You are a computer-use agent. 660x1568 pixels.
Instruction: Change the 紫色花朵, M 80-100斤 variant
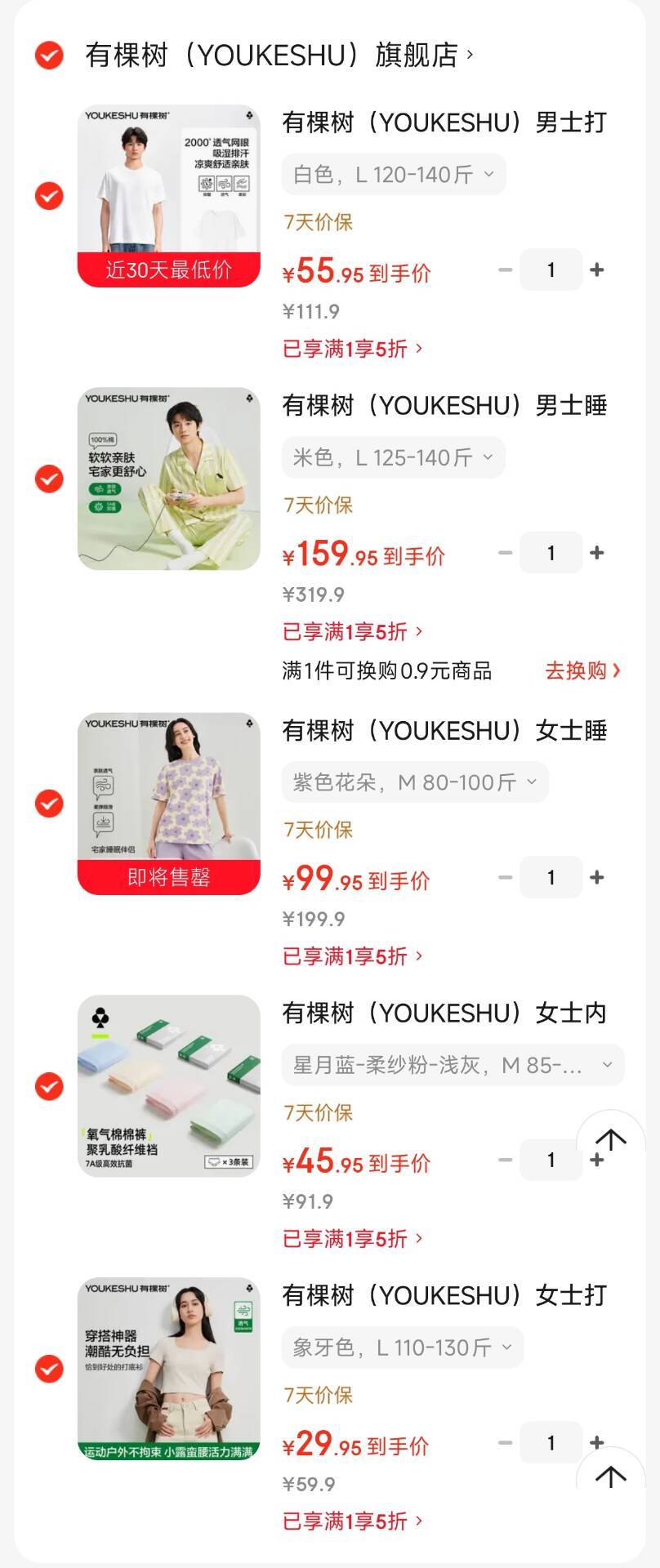[x=415, y=782]
